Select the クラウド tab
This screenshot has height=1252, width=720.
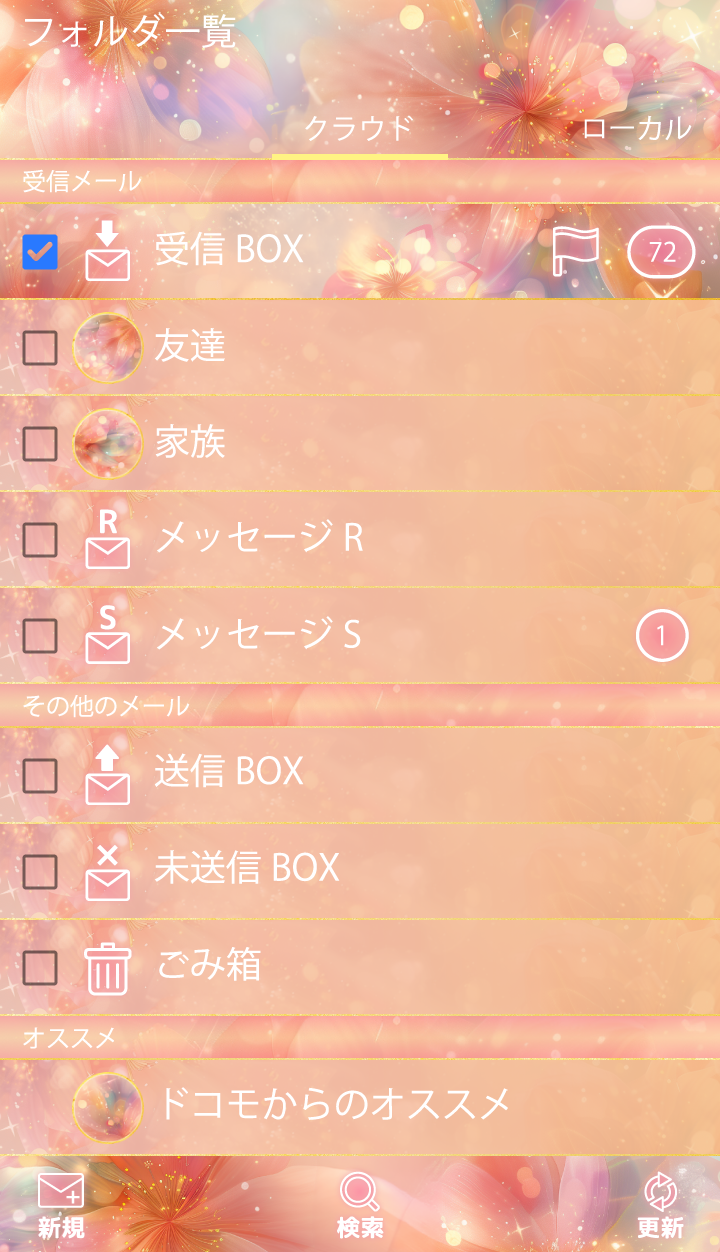pos(359,128)
